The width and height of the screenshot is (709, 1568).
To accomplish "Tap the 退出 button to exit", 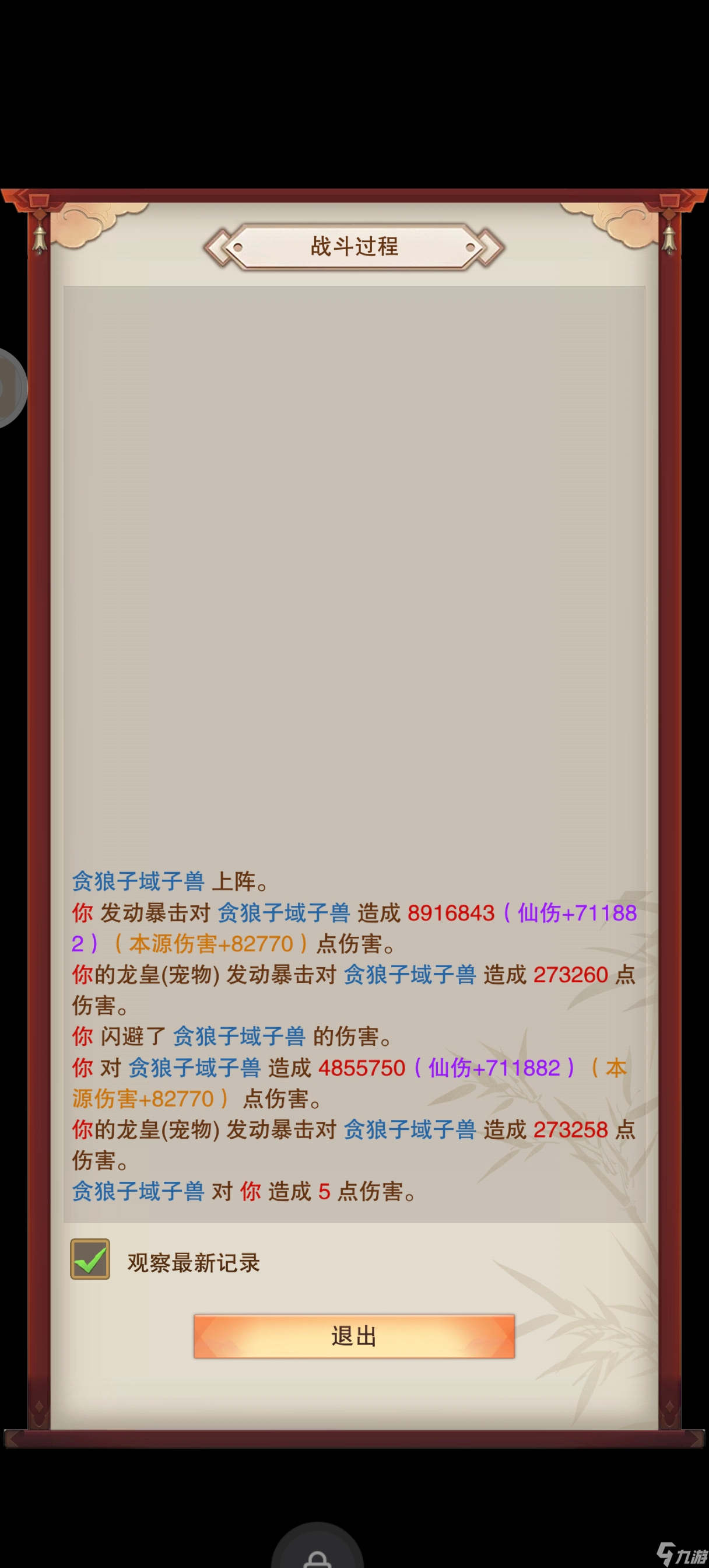I will pyautogui.click(x=353, y=1335).
